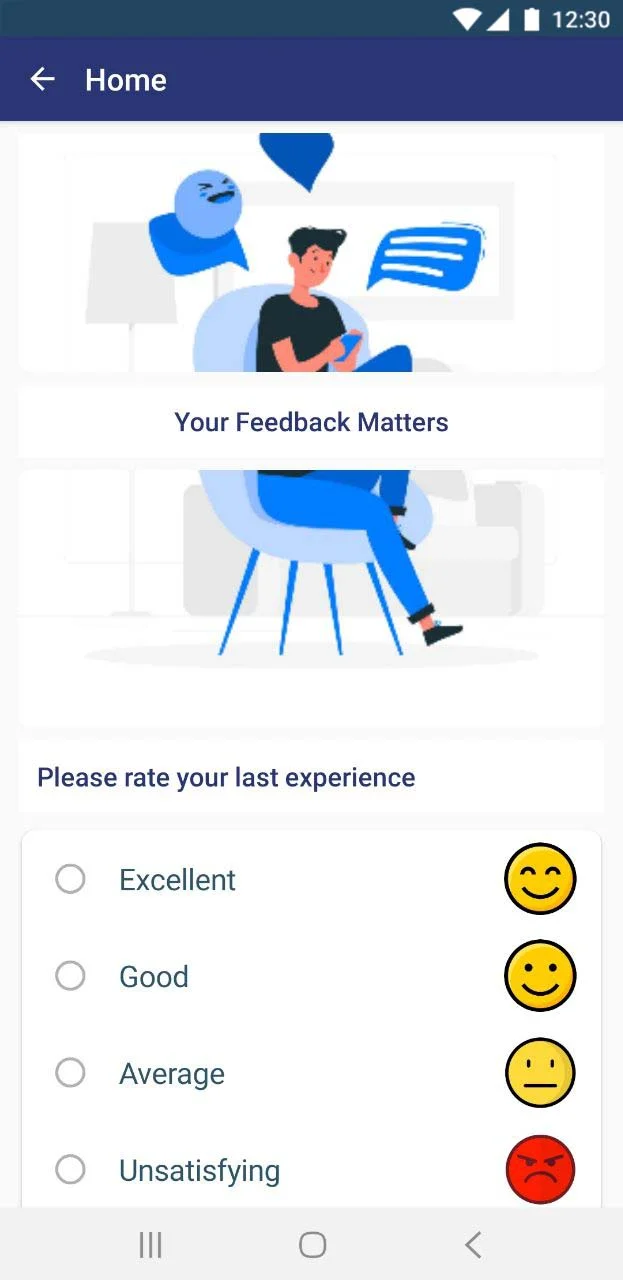Tap the system home button

click(x=312, y=1245)
